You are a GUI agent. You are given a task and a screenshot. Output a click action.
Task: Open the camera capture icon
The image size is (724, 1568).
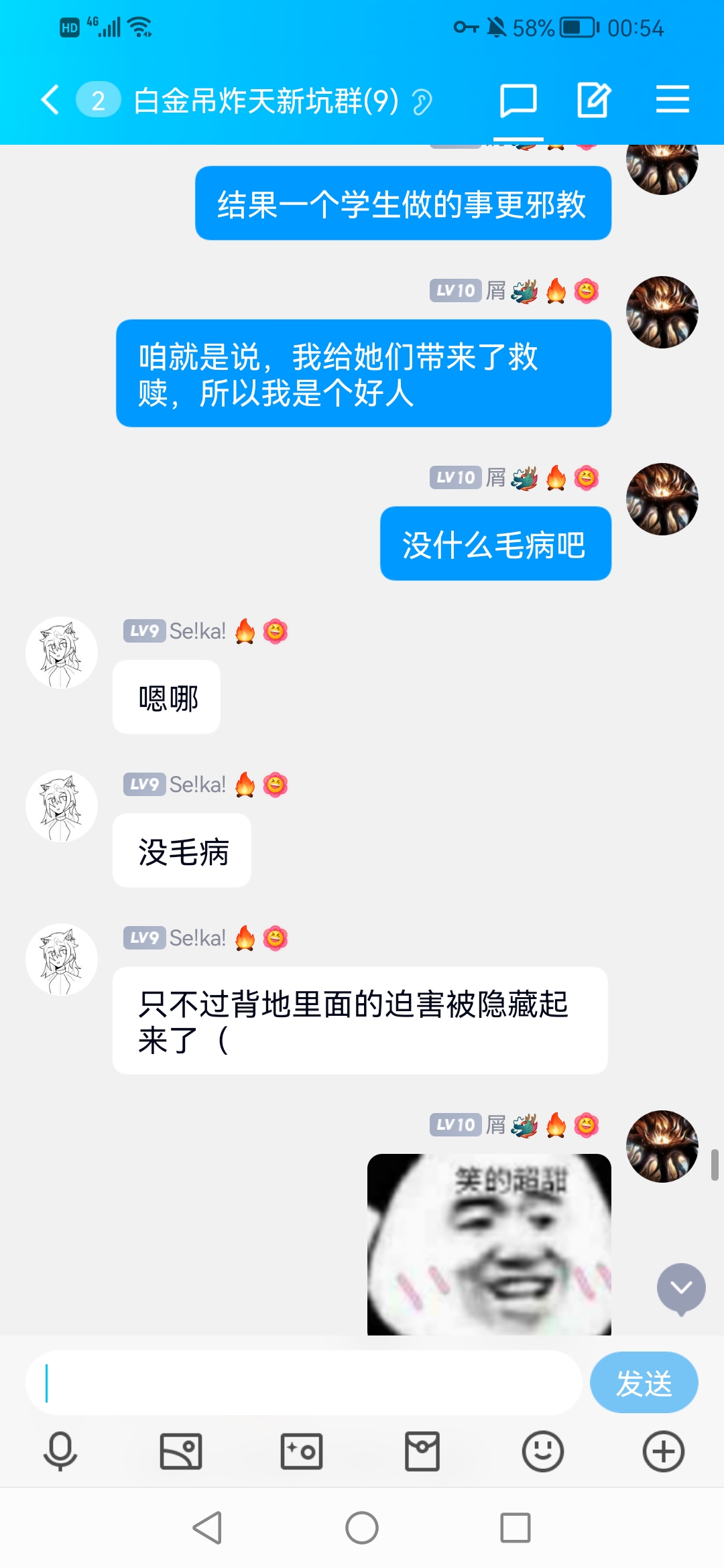point(302,1451)
